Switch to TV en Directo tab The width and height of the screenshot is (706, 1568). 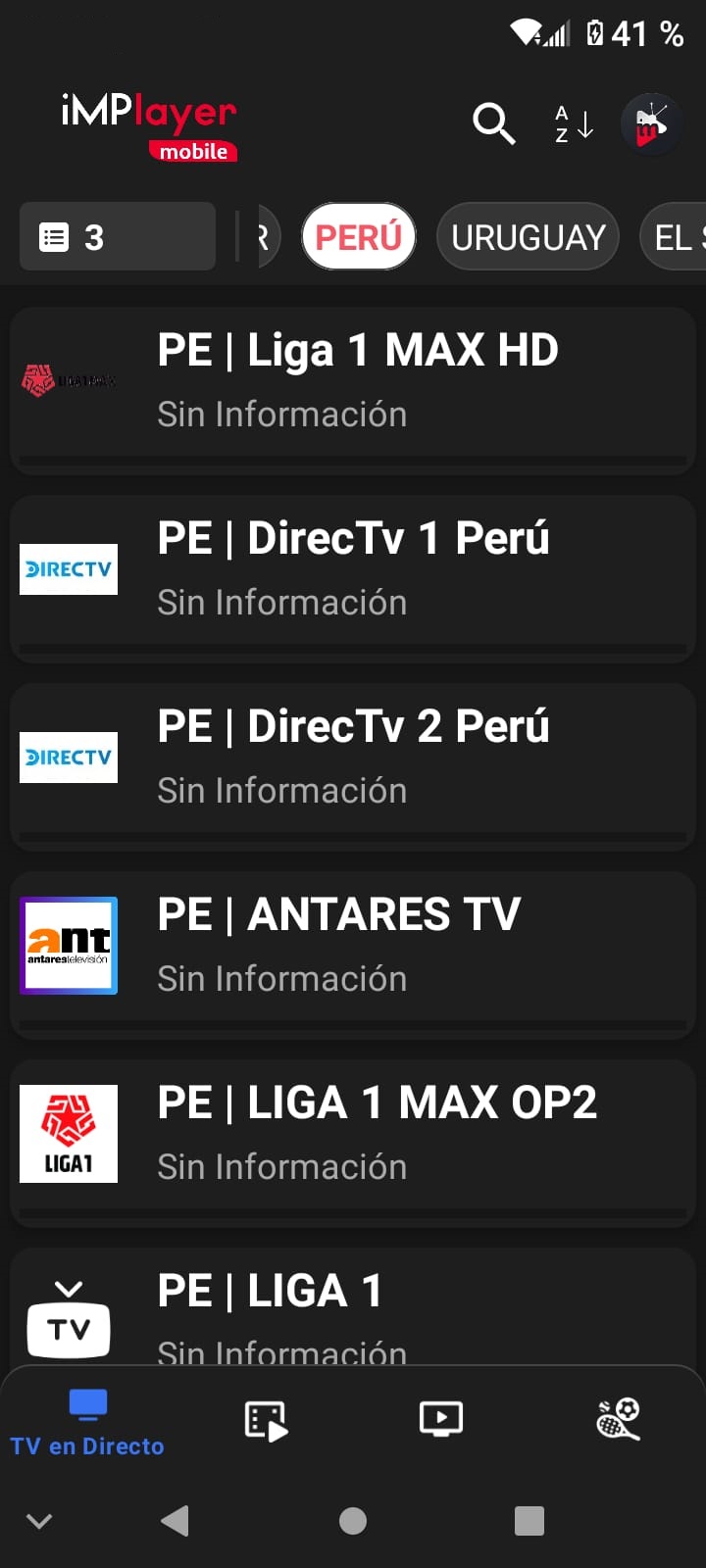coord(88,1423)
